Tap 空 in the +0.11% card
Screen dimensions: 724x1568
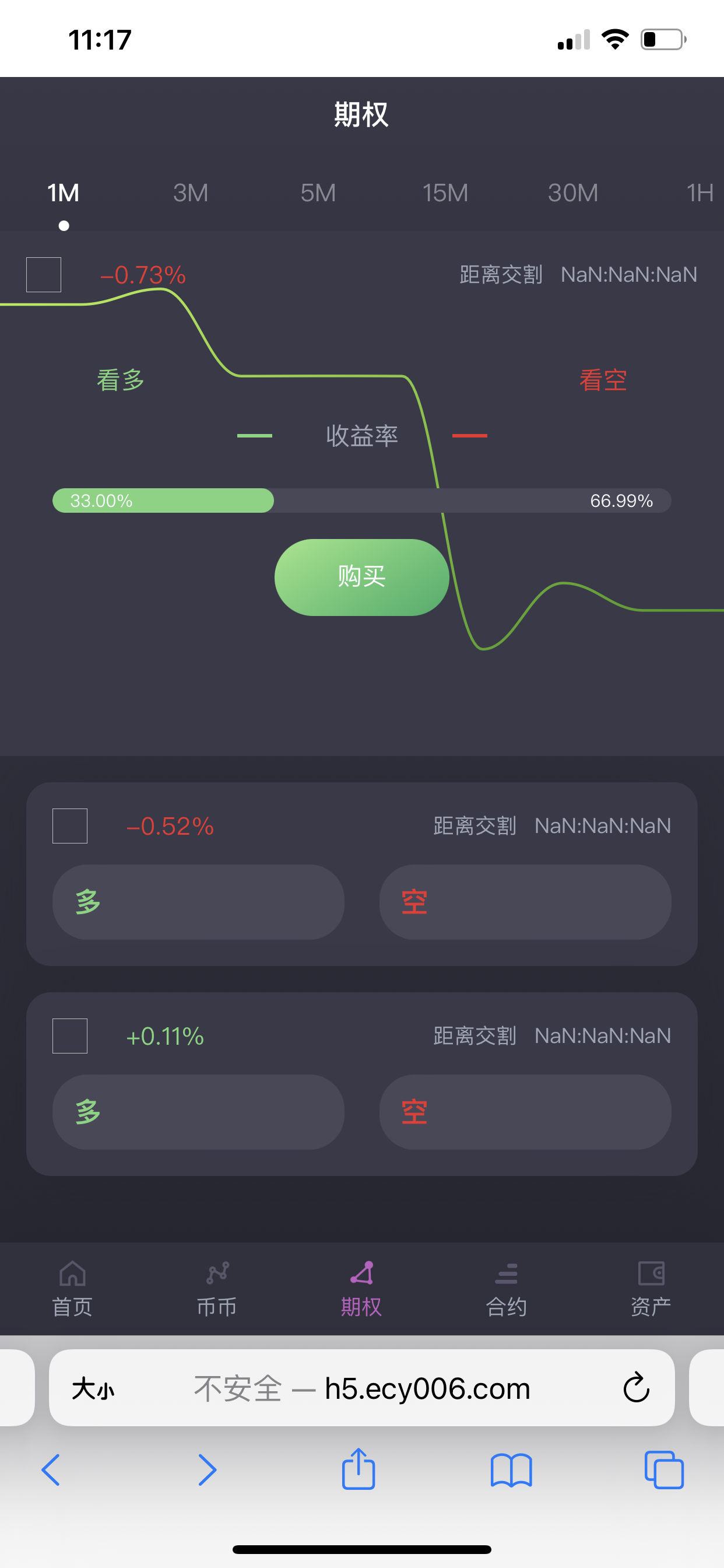coord(525,1111)
